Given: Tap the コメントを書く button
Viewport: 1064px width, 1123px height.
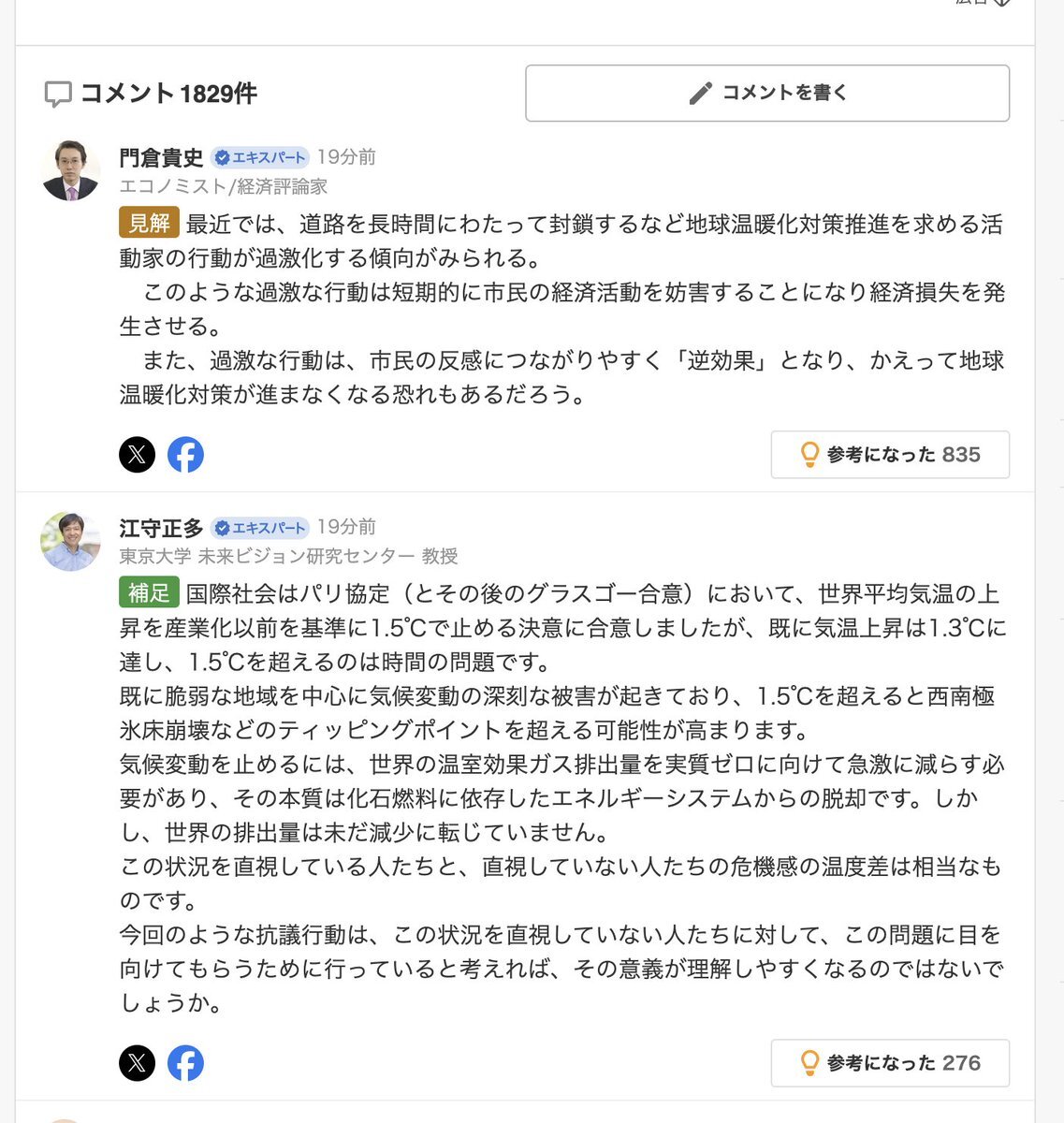Looking at the screenshot, I should 766,93.
